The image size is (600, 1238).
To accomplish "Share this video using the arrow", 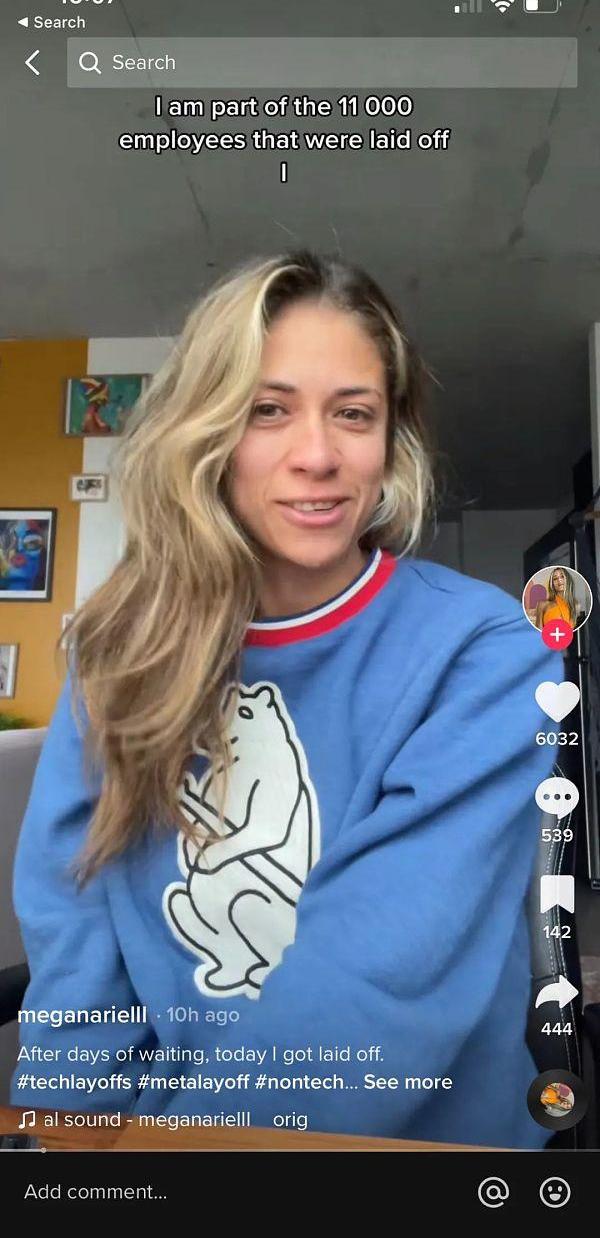I will tap(557, 992).
